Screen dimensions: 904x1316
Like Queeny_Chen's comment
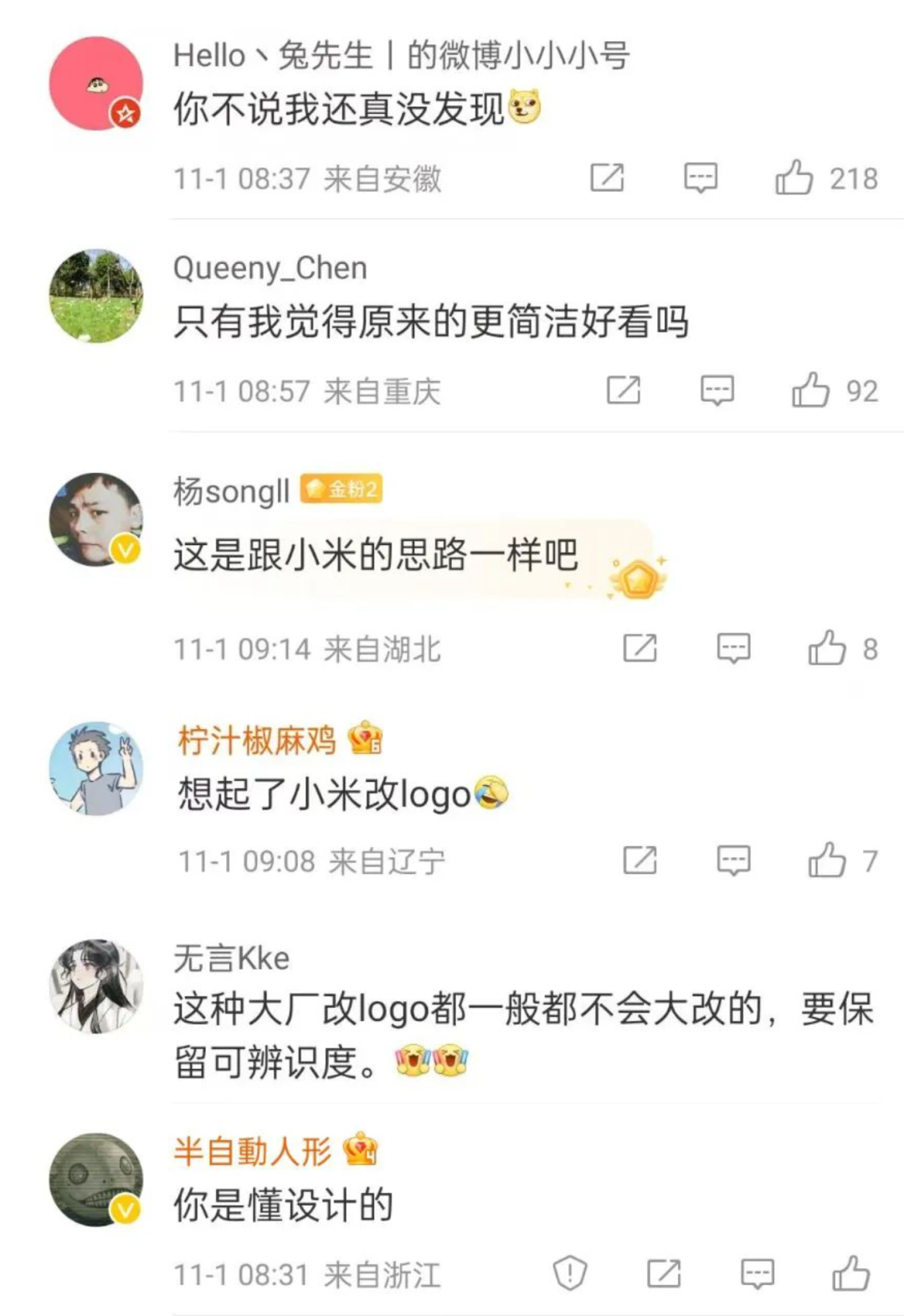point(810,390)
